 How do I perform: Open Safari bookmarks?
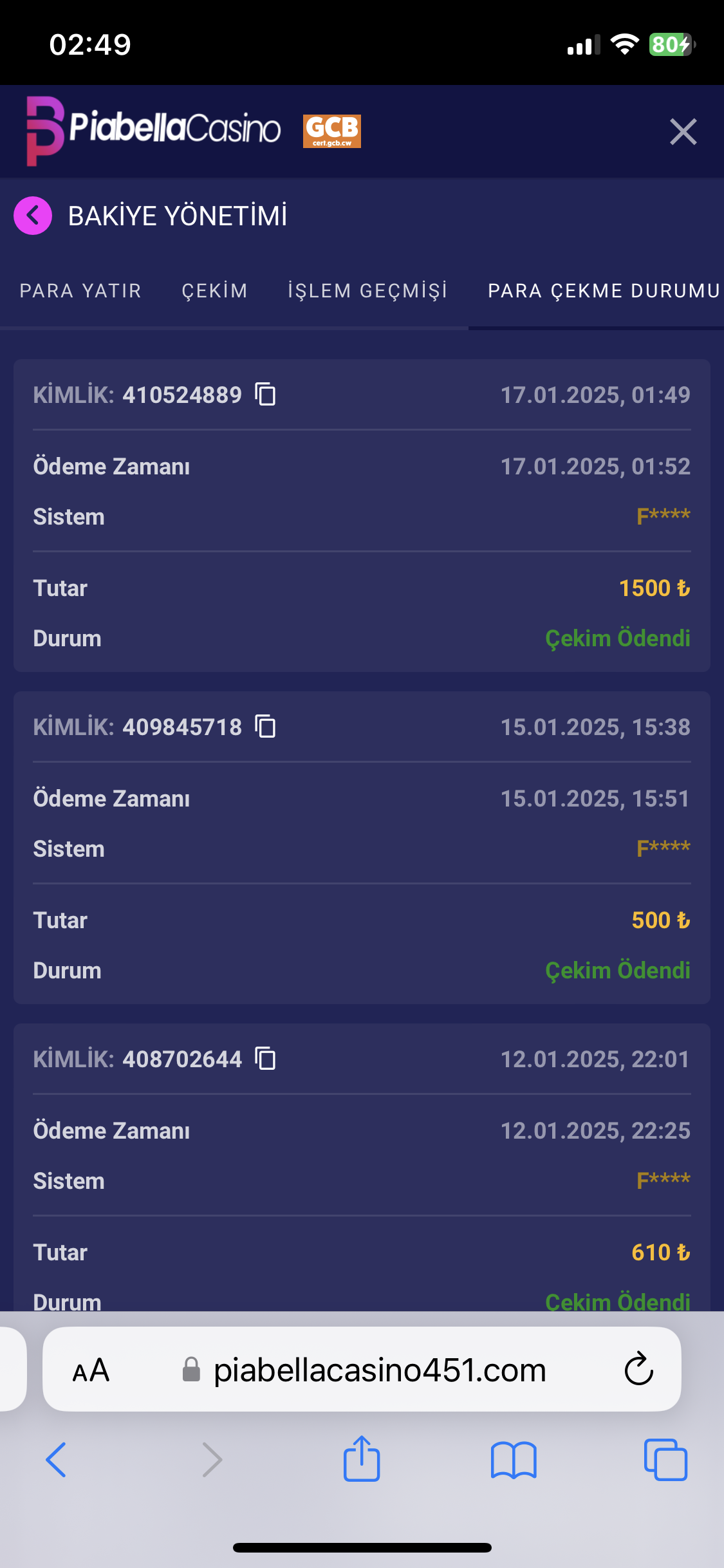click(x=514, y=1459)
